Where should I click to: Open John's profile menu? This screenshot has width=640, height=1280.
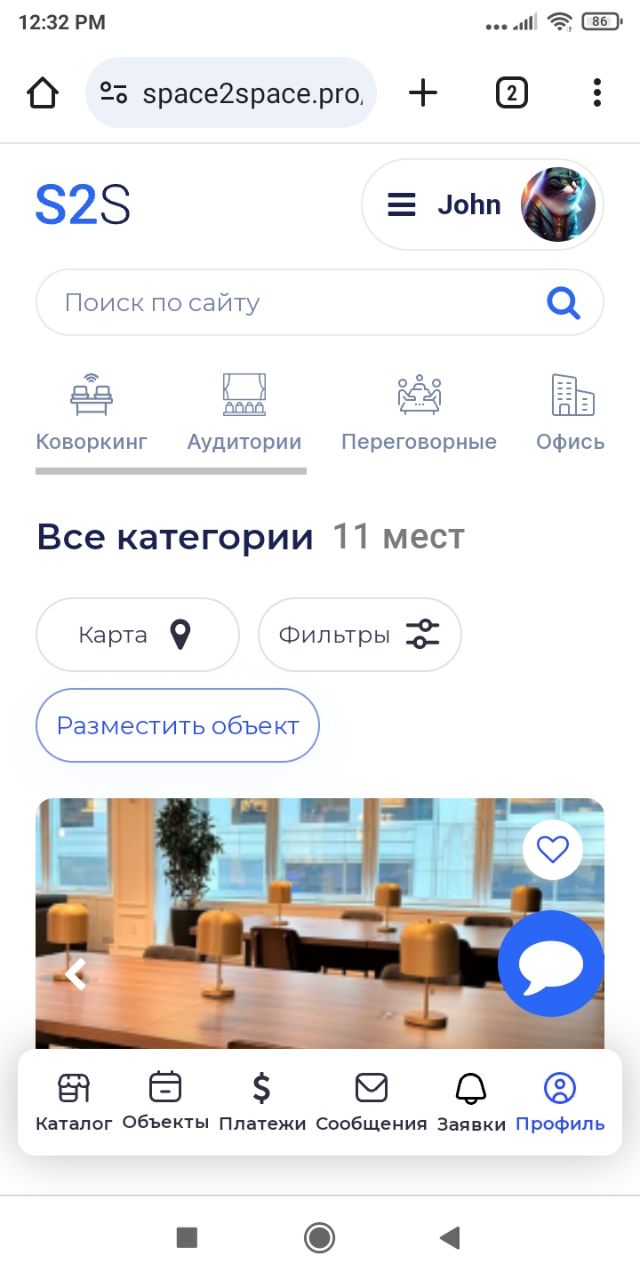click(482, 205)
